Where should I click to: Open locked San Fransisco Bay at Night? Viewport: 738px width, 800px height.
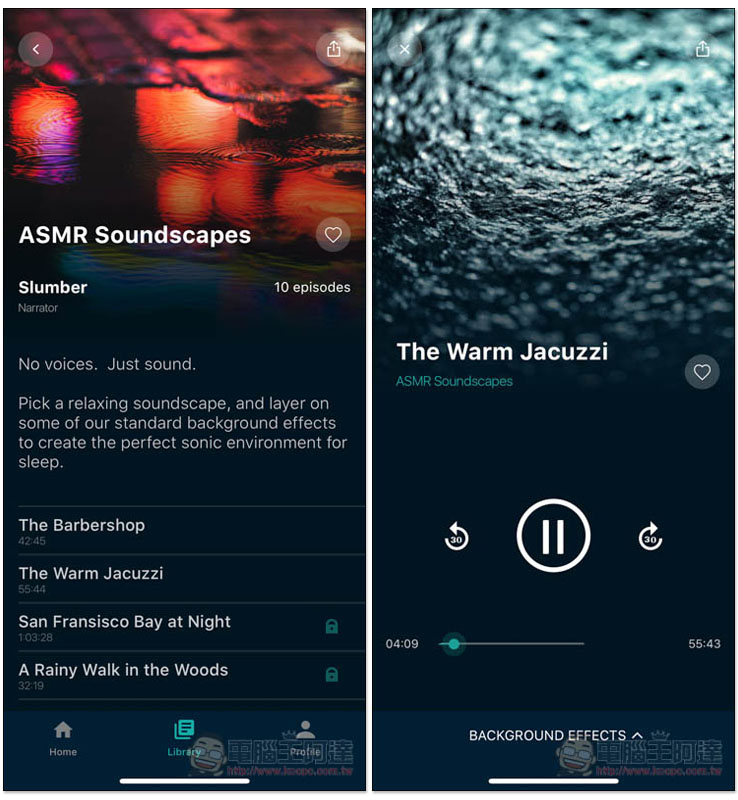(x=125, y=626)
